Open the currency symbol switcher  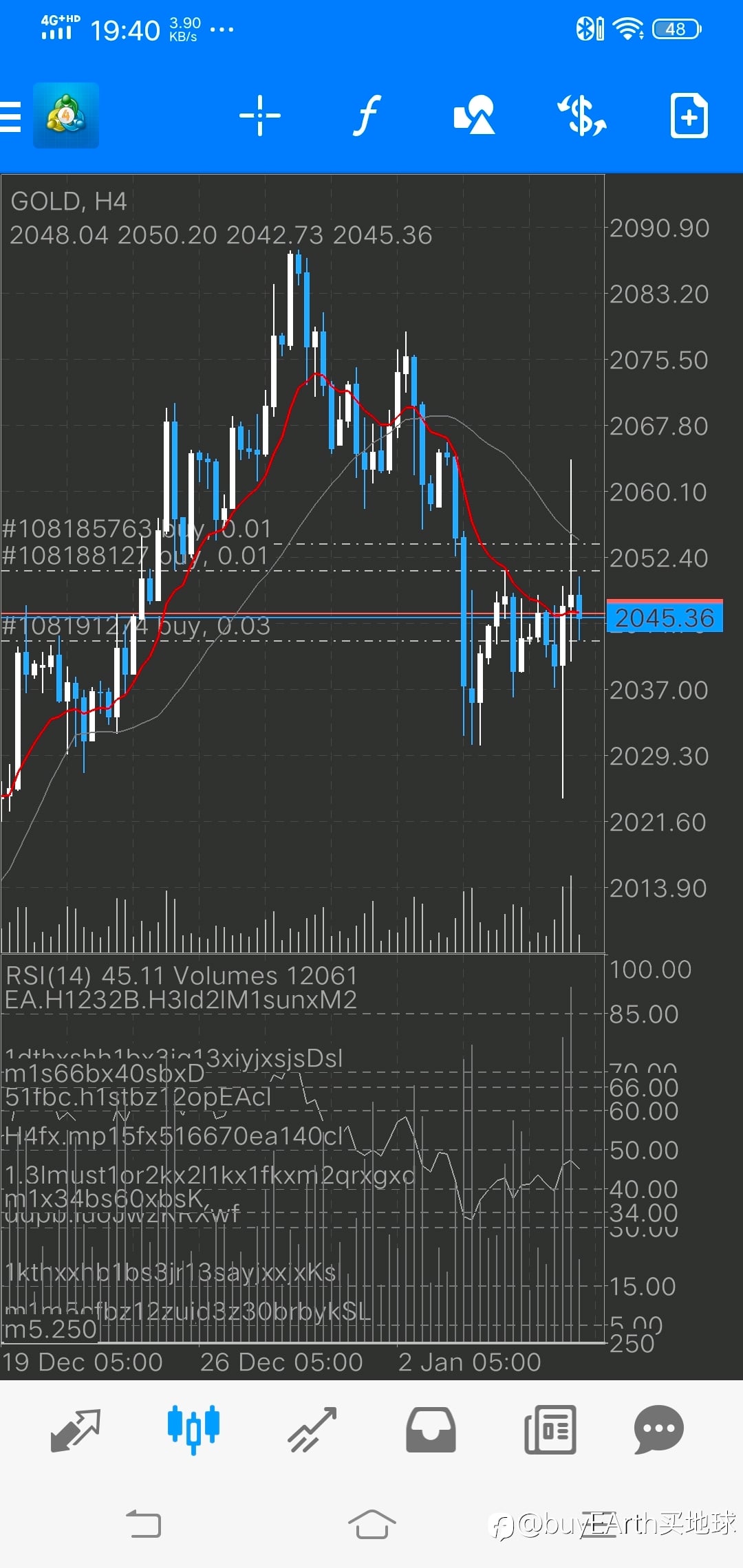pyautogui.click(x=582, y=116)
